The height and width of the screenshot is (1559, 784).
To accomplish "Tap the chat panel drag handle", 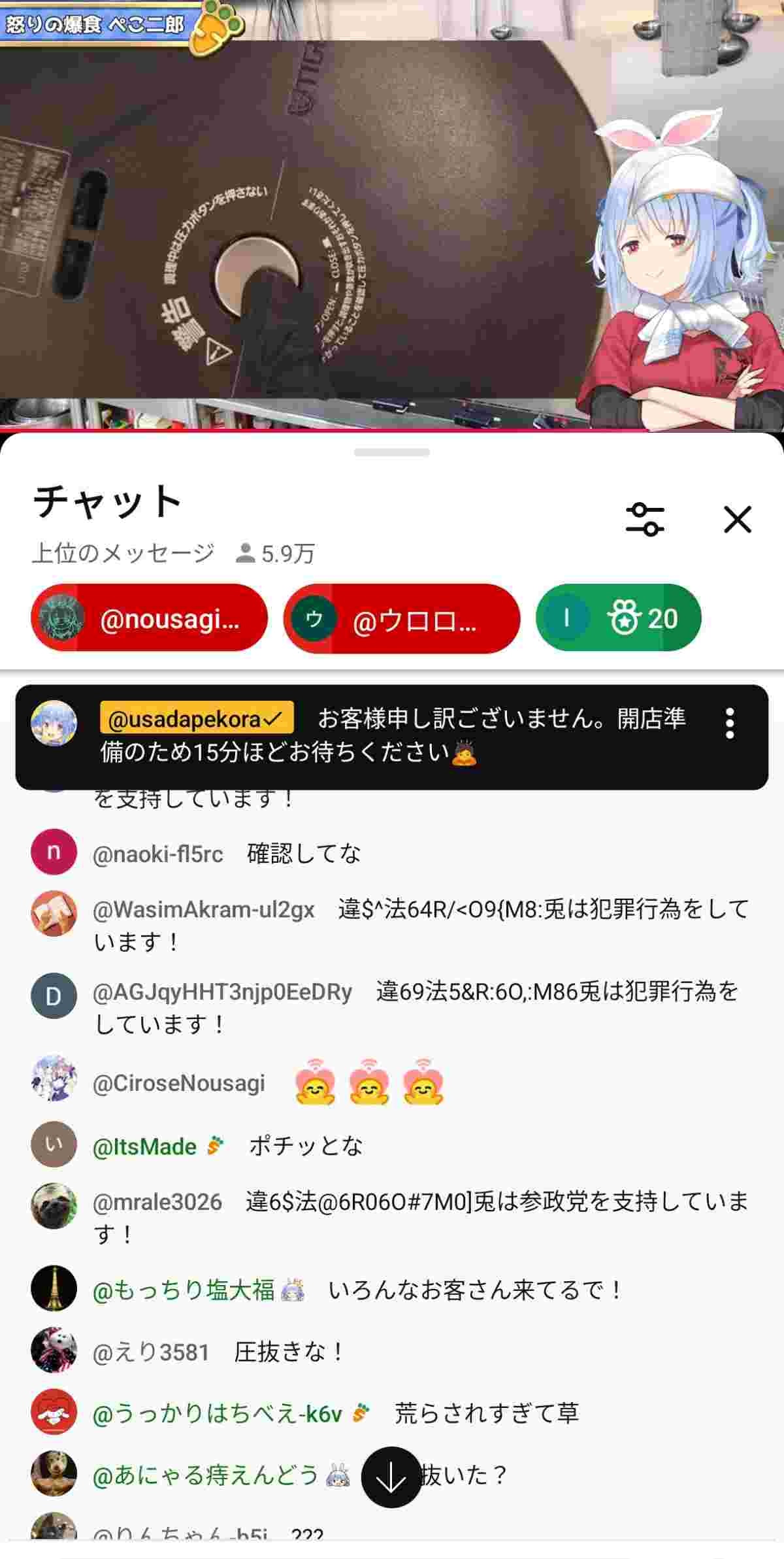I will 392,452.
